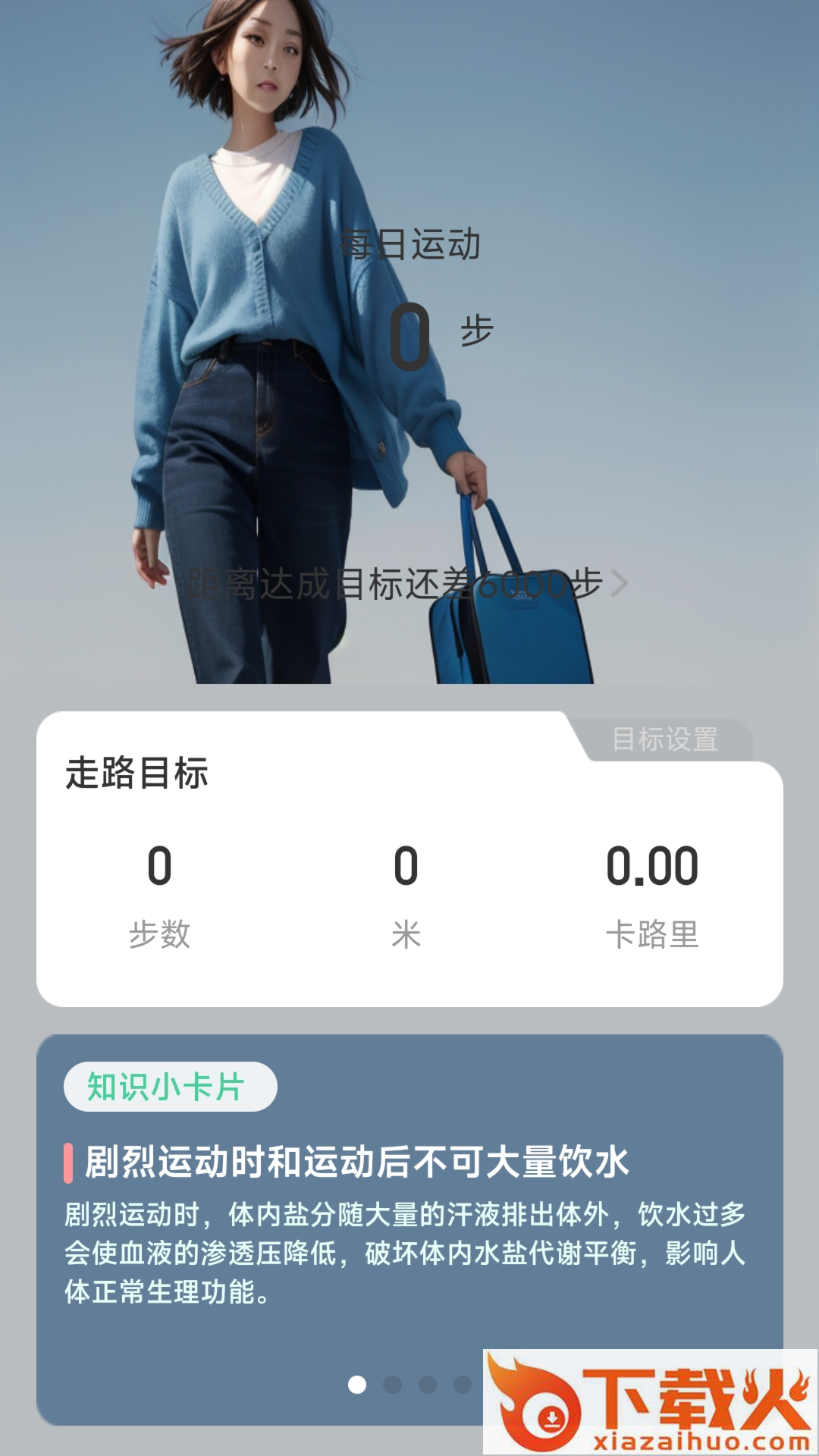819x1456 pixels.
Task: Open the 目标设置 goal settings tab
Action: [x=665, y=739]
